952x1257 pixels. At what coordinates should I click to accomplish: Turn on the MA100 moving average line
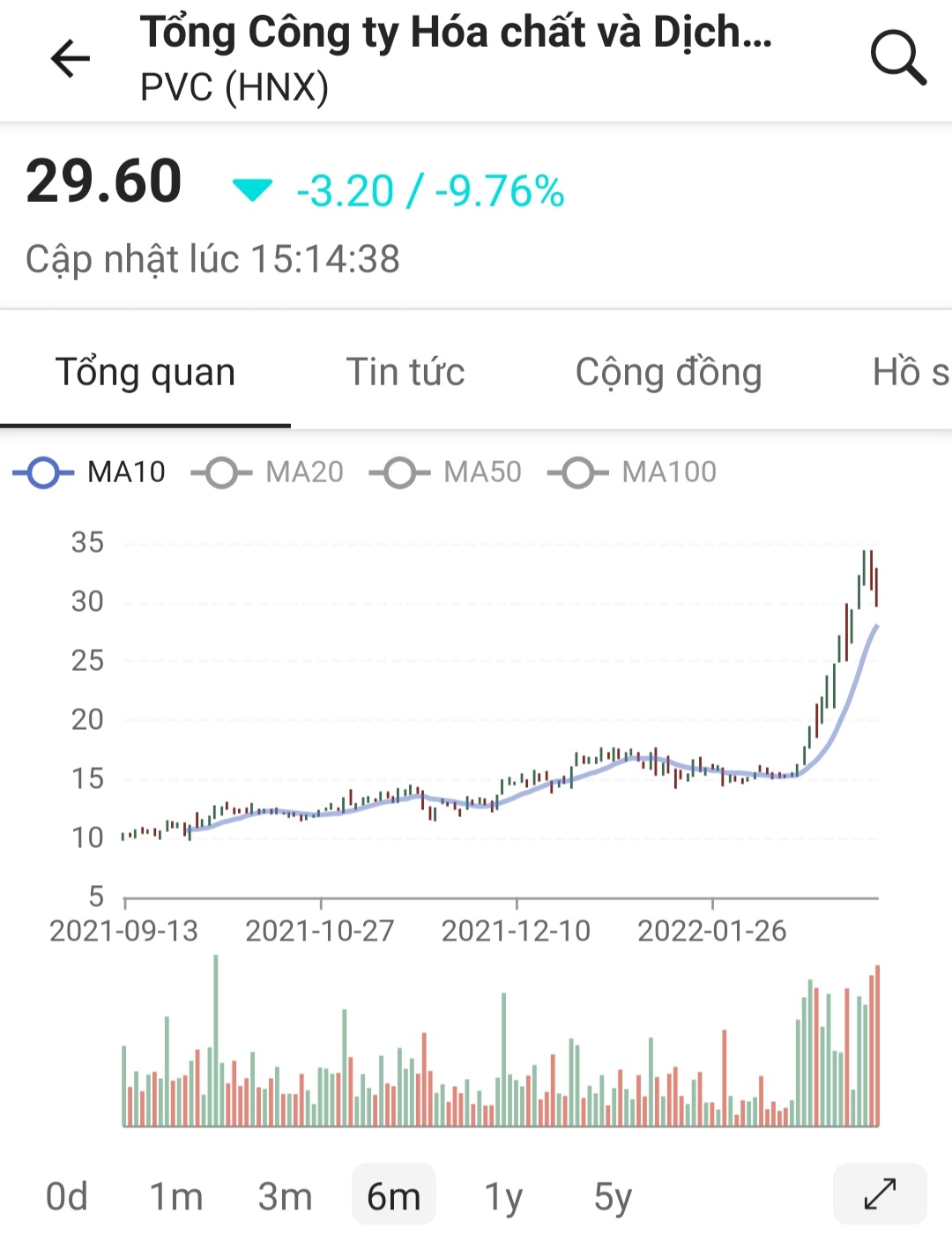tap(633, 472)
